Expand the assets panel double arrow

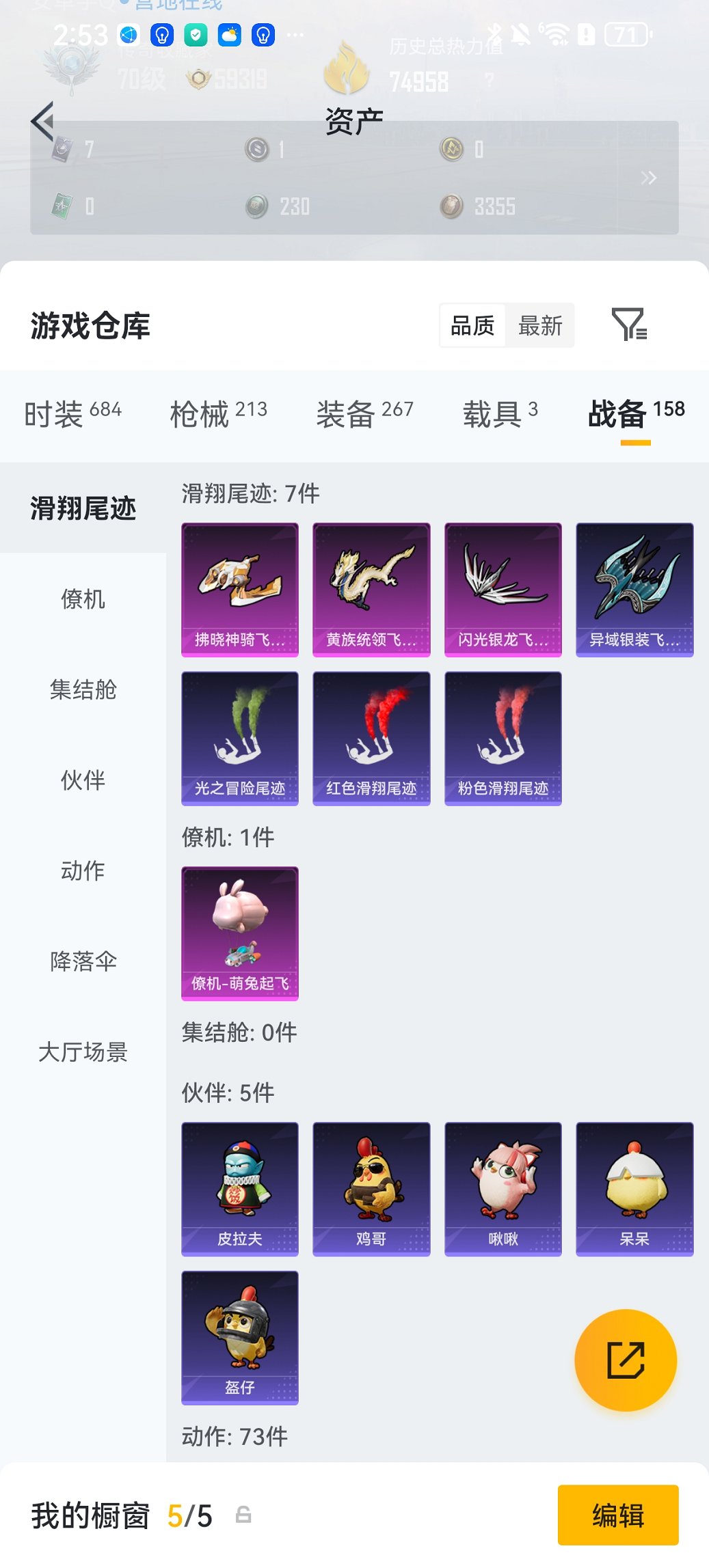tap(648, 178)
